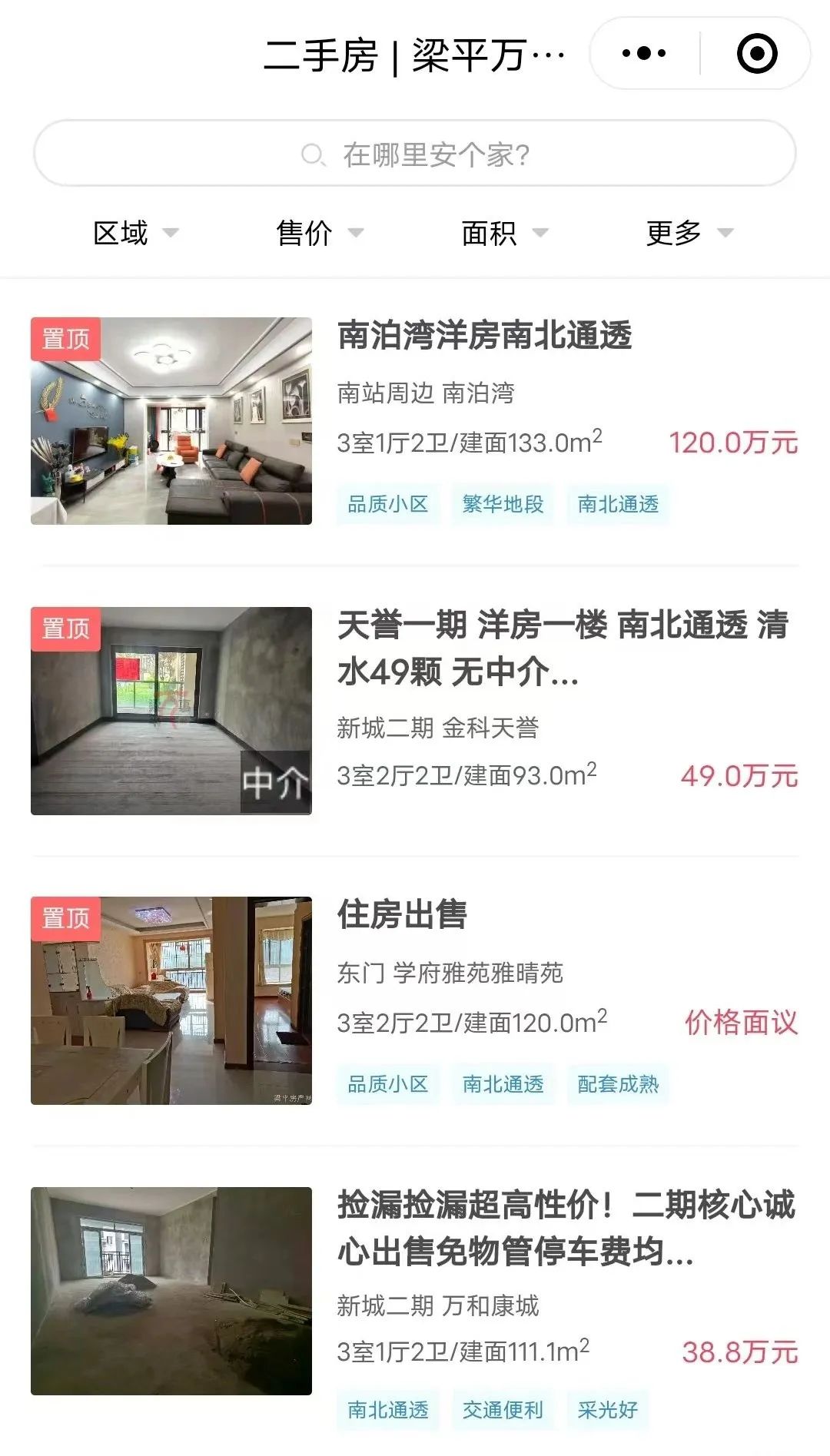
Task: Expand the 售价 filter dropdown
Action: 319,233
